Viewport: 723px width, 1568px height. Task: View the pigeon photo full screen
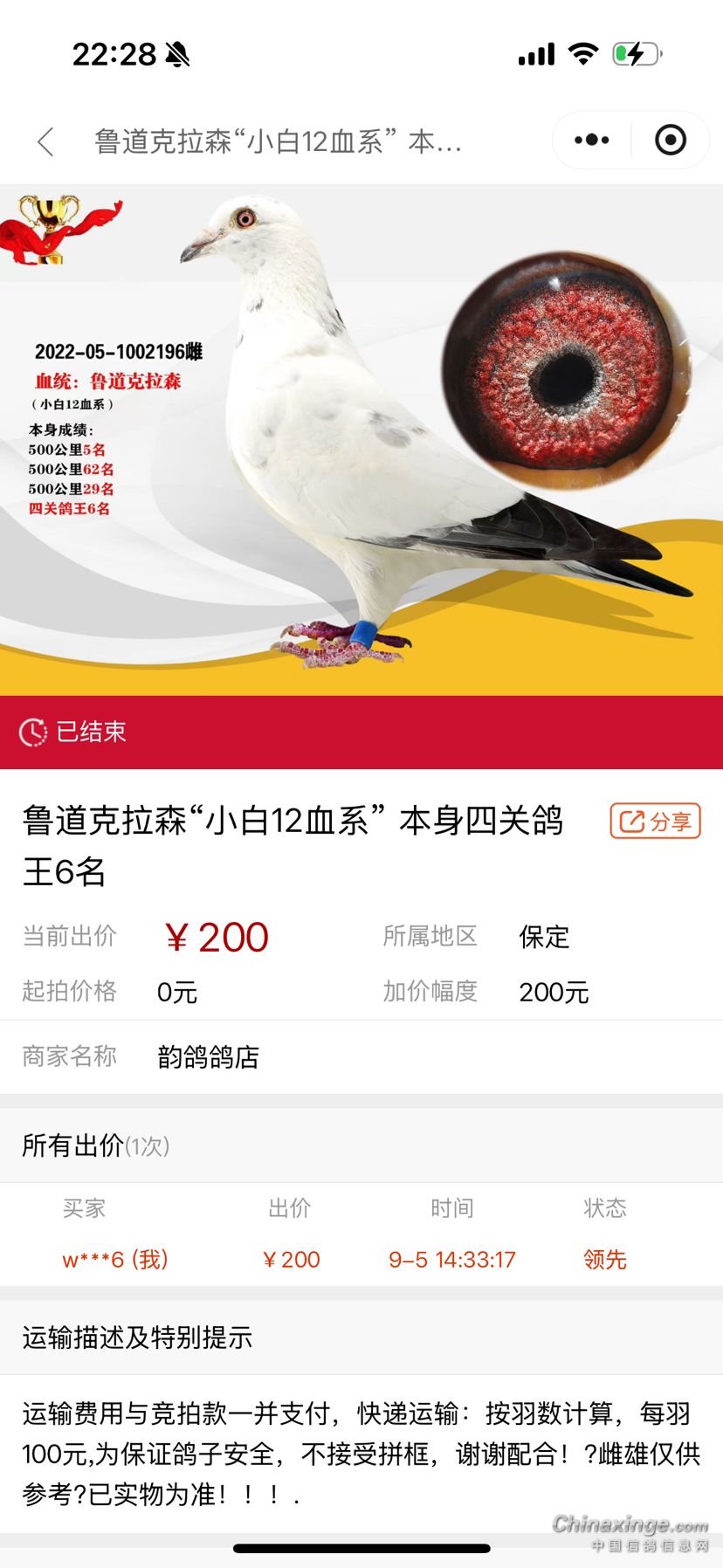[x=361, y=440]
